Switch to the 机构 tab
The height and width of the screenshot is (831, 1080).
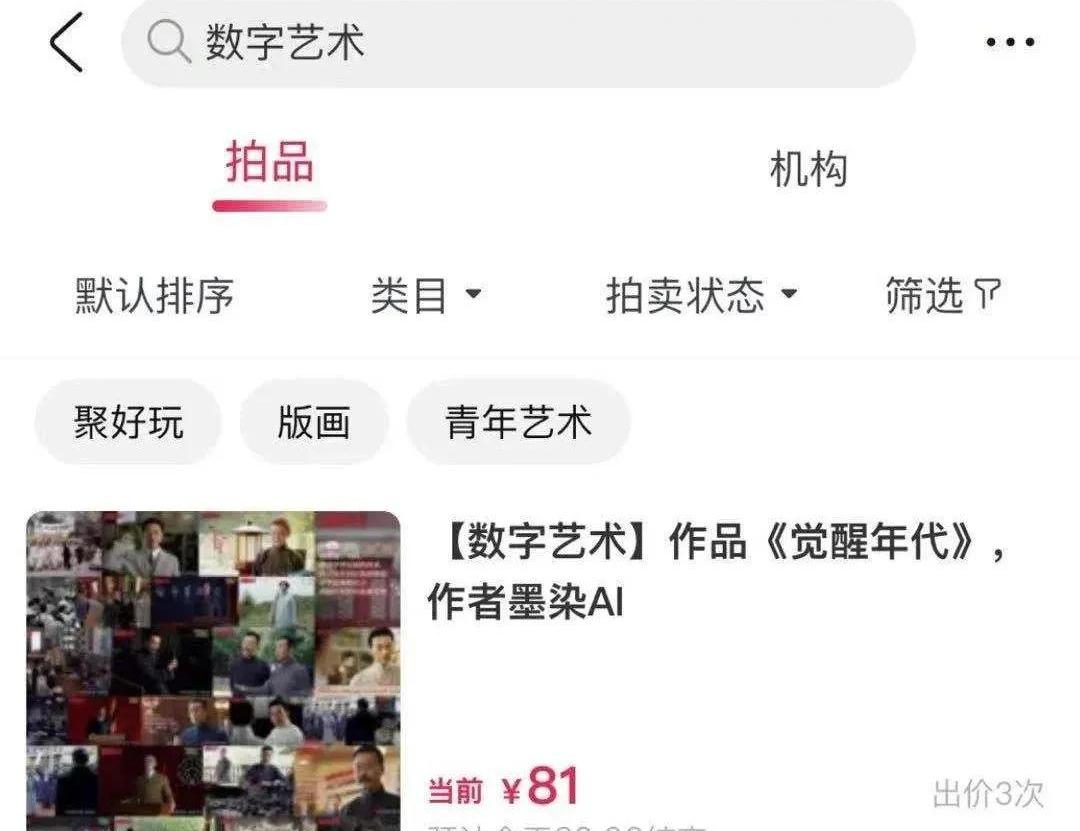(808, 169)
